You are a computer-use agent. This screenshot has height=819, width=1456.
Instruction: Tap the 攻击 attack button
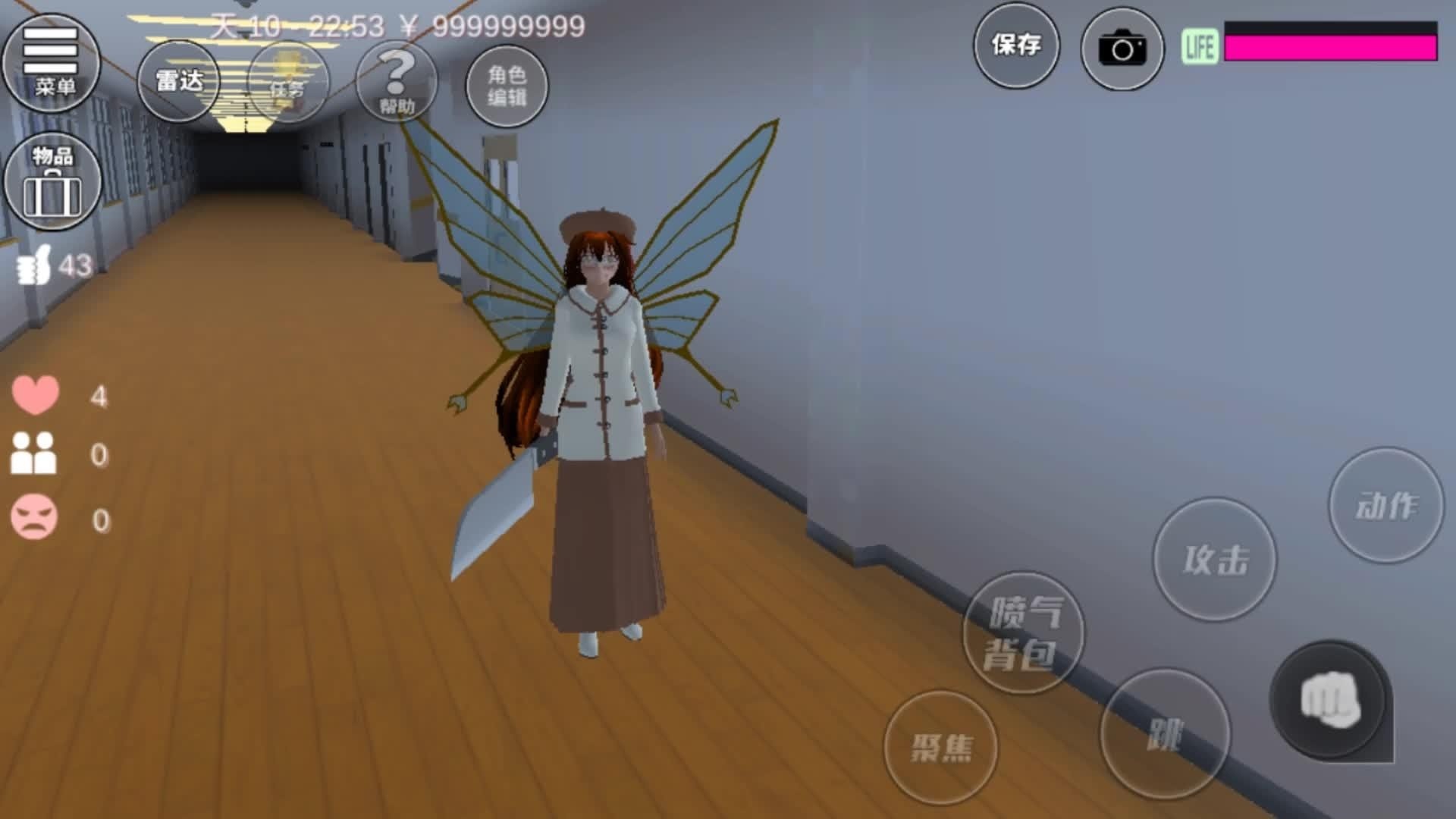[x=1214, y=560]
